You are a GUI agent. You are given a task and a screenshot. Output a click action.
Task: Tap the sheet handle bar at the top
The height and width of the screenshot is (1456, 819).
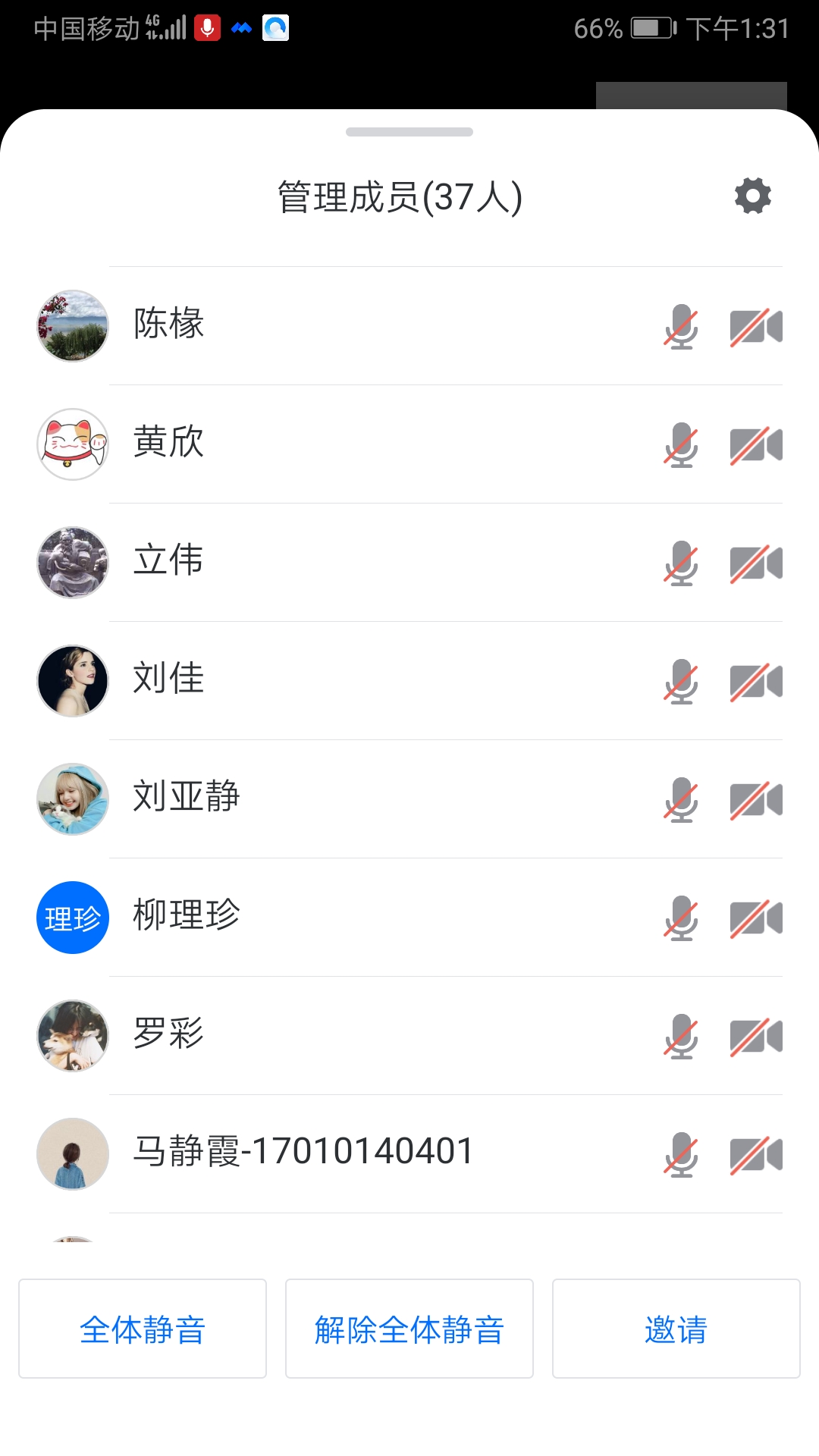(409, 132)
